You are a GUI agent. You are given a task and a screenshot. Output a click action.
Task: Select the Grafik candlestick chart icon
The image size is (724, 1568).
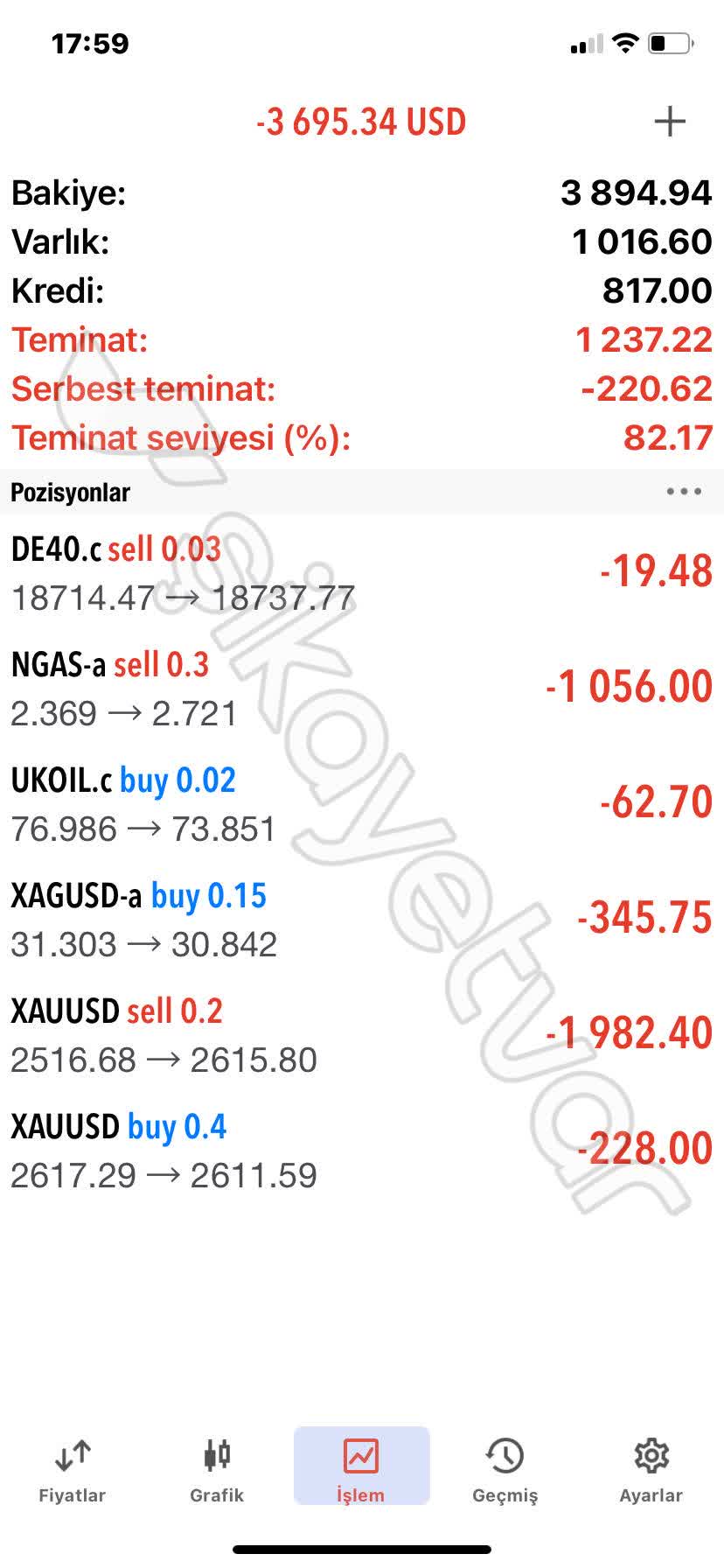pyautogui.click(x=217, y=1452)
